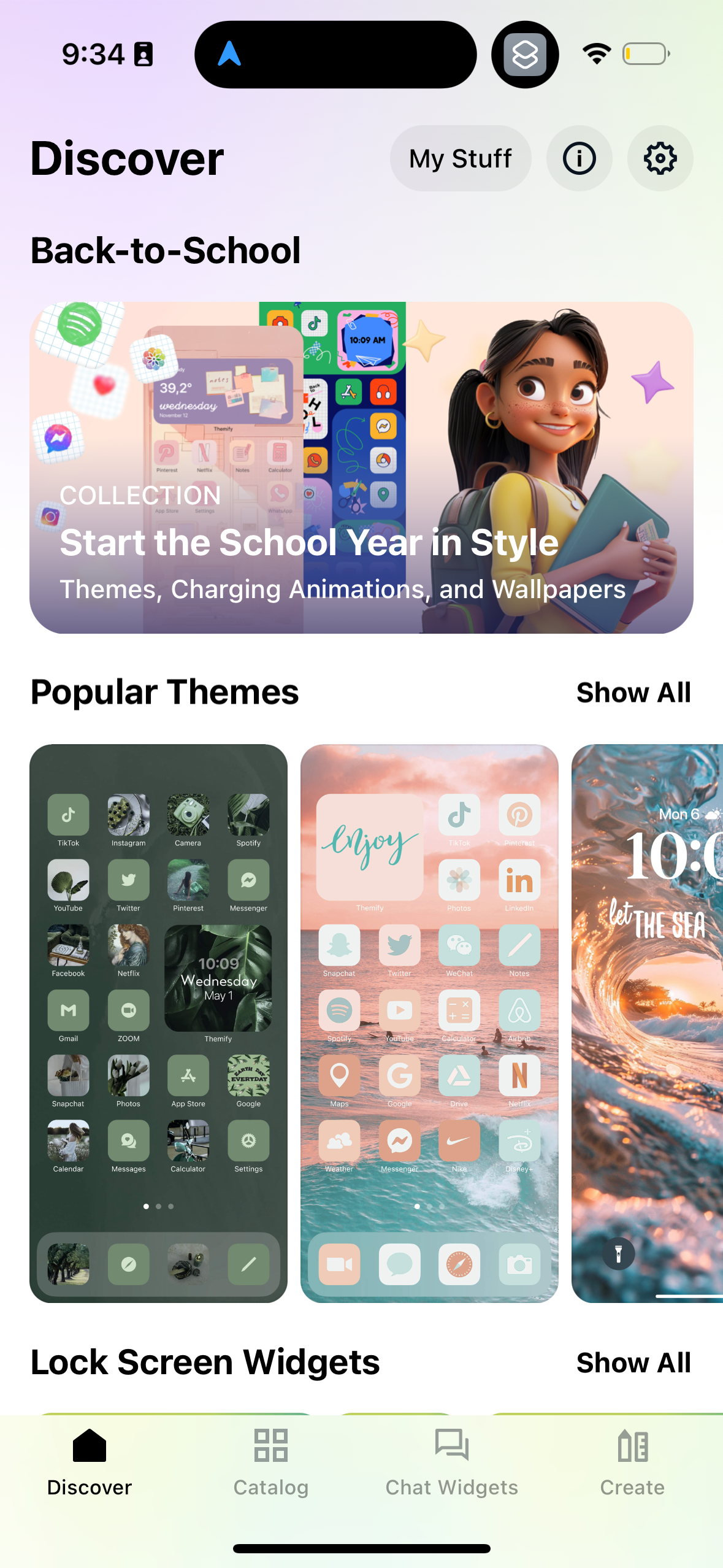Image resolution: width=723 pixels, height=1568 pixels.
Task: Open the settings gear on the Discover screen
Action: pyautogui.click(x=660, y=158)
